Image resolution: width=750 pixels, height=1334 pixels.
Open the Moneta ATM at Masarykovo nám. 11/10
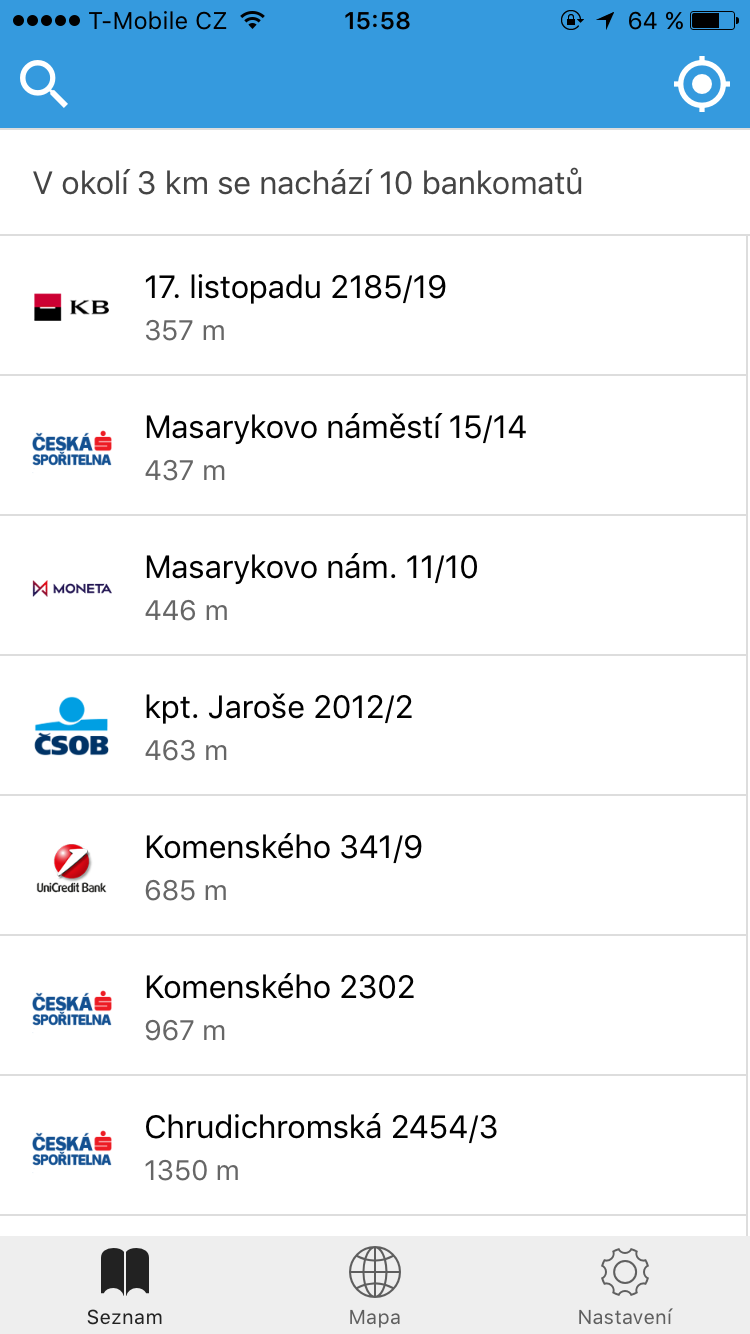[x=374, y=586]
